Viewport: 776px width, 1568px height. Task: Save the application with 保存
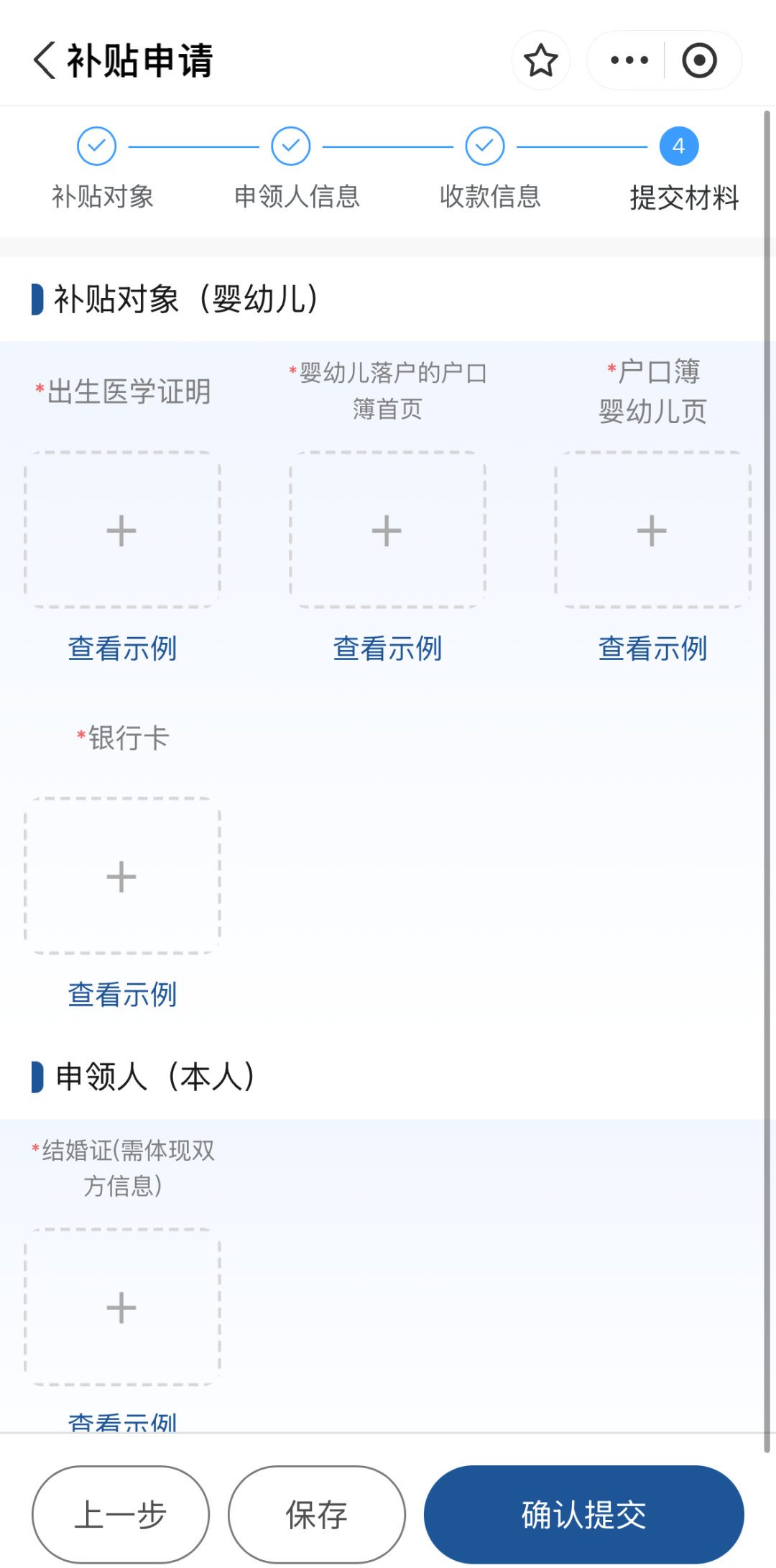(317, 1515)
